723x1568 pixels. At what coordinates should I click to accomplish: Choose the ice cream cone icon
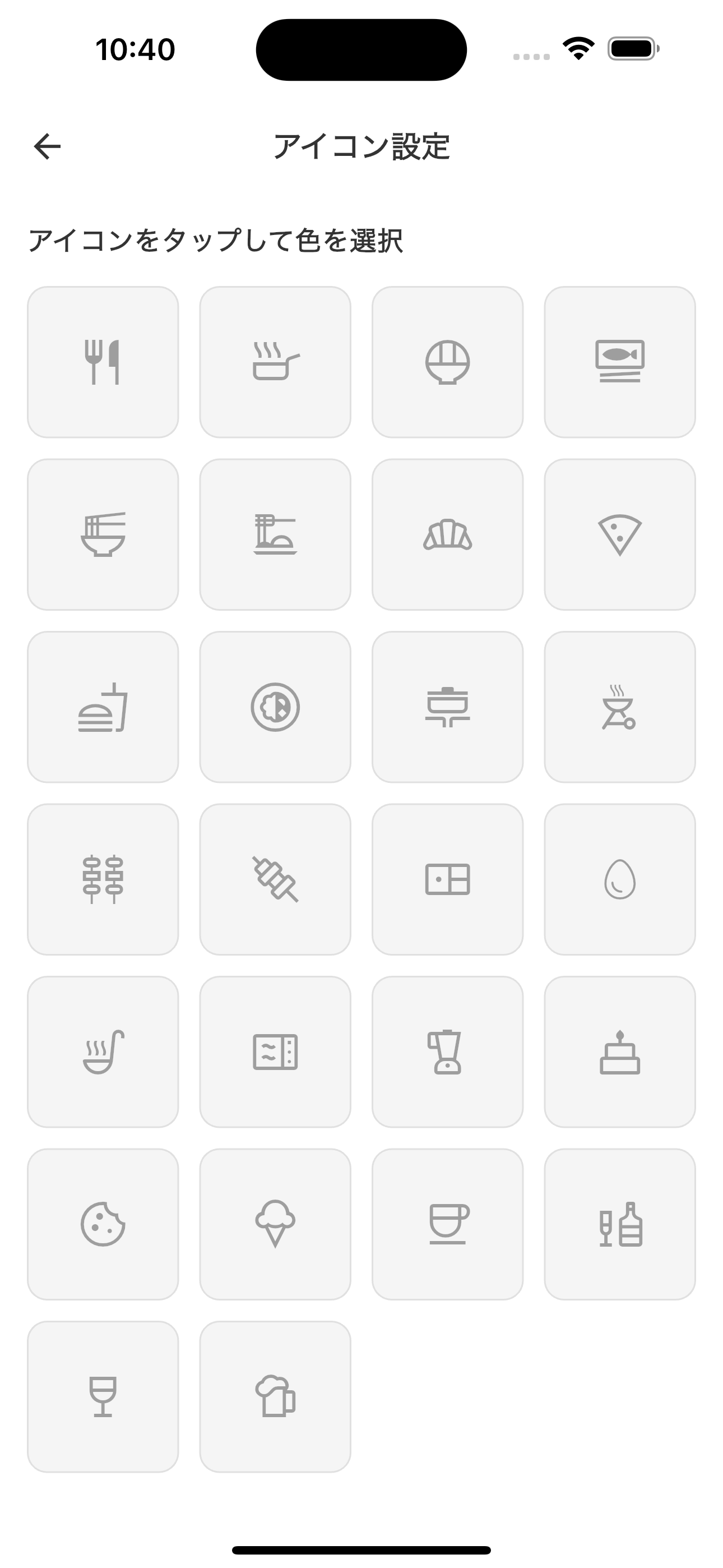coord(275,1224)
